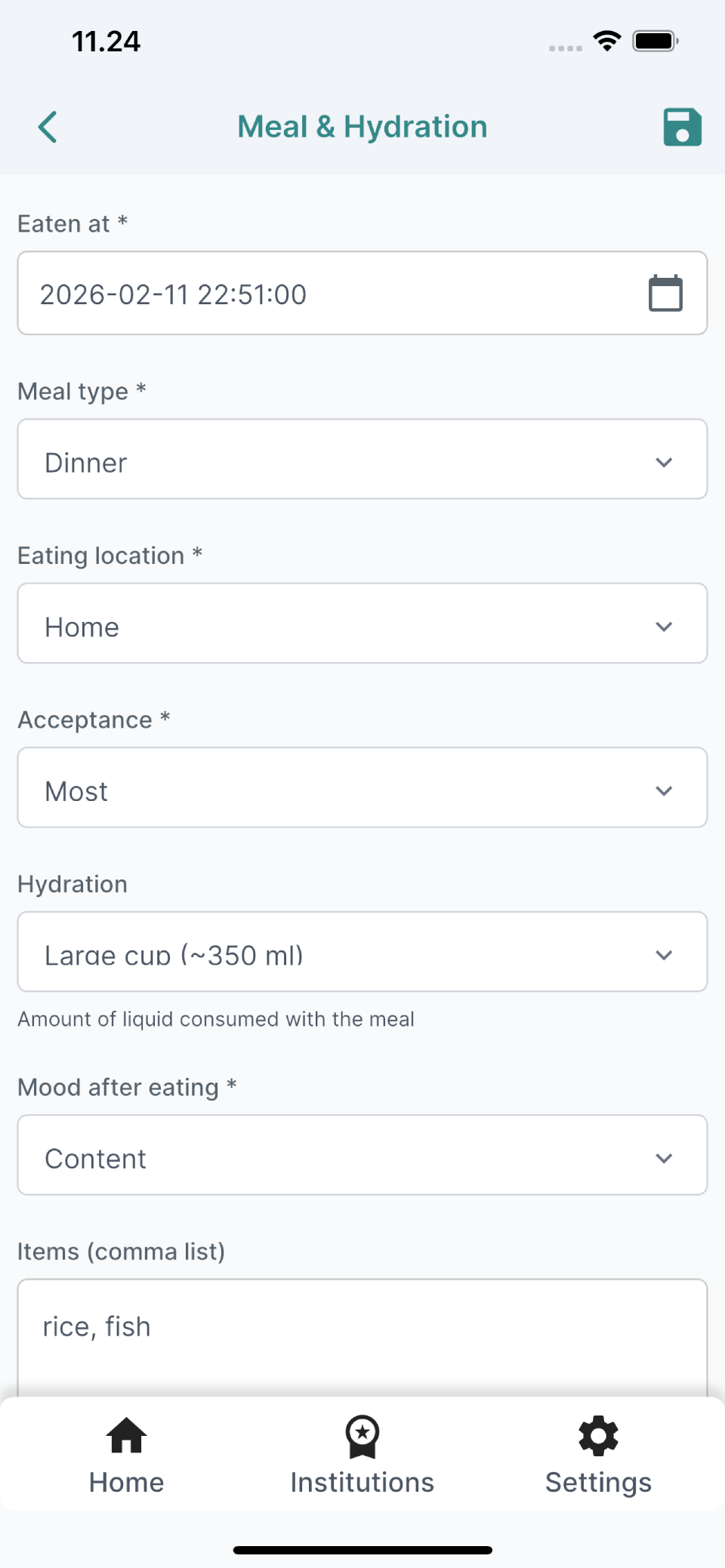The image size is (725, 1568).
Task: Tap the Settings gear icon
Action: [597, 1435]
